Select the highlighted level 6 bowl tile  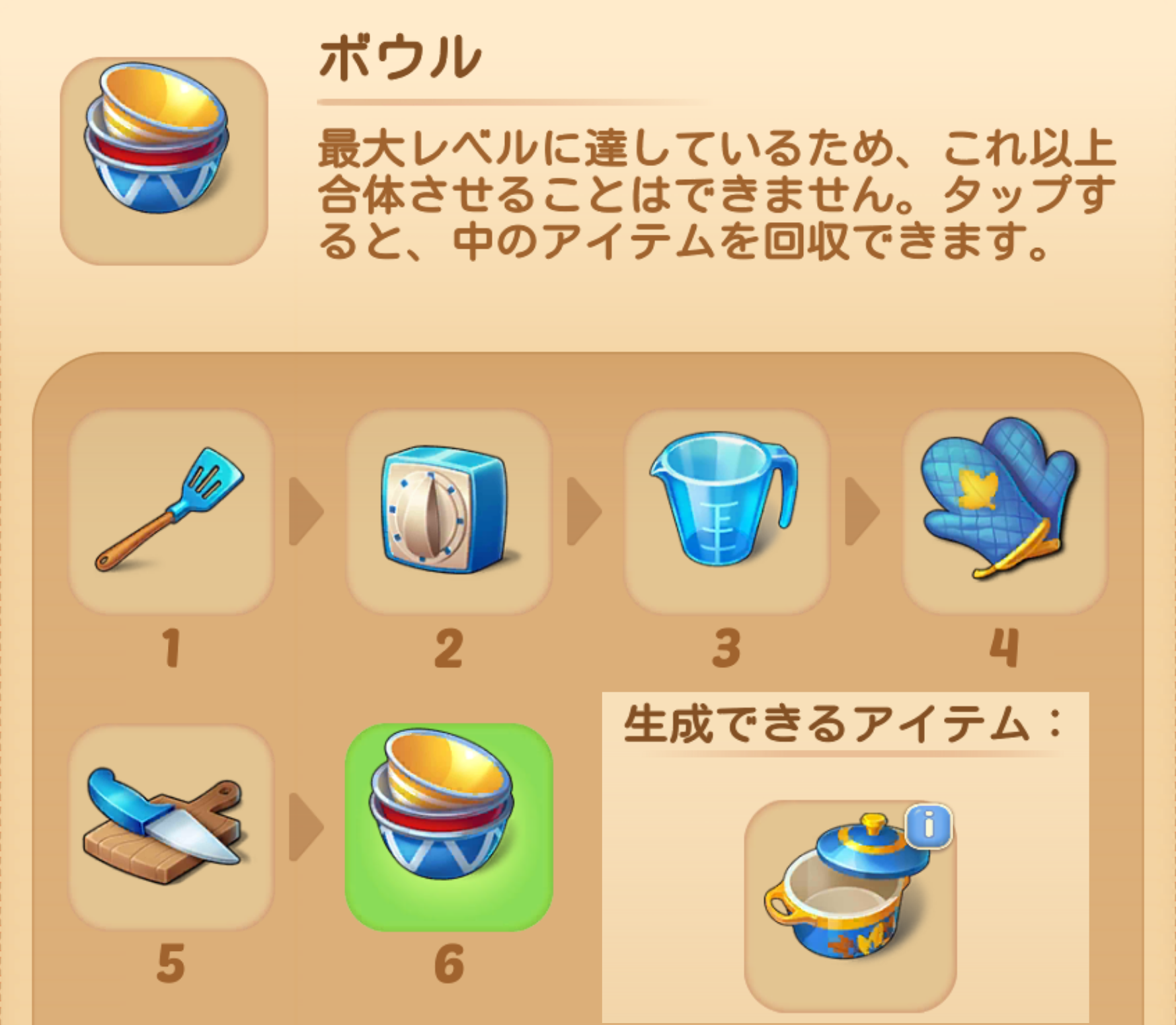pos(449,827)
